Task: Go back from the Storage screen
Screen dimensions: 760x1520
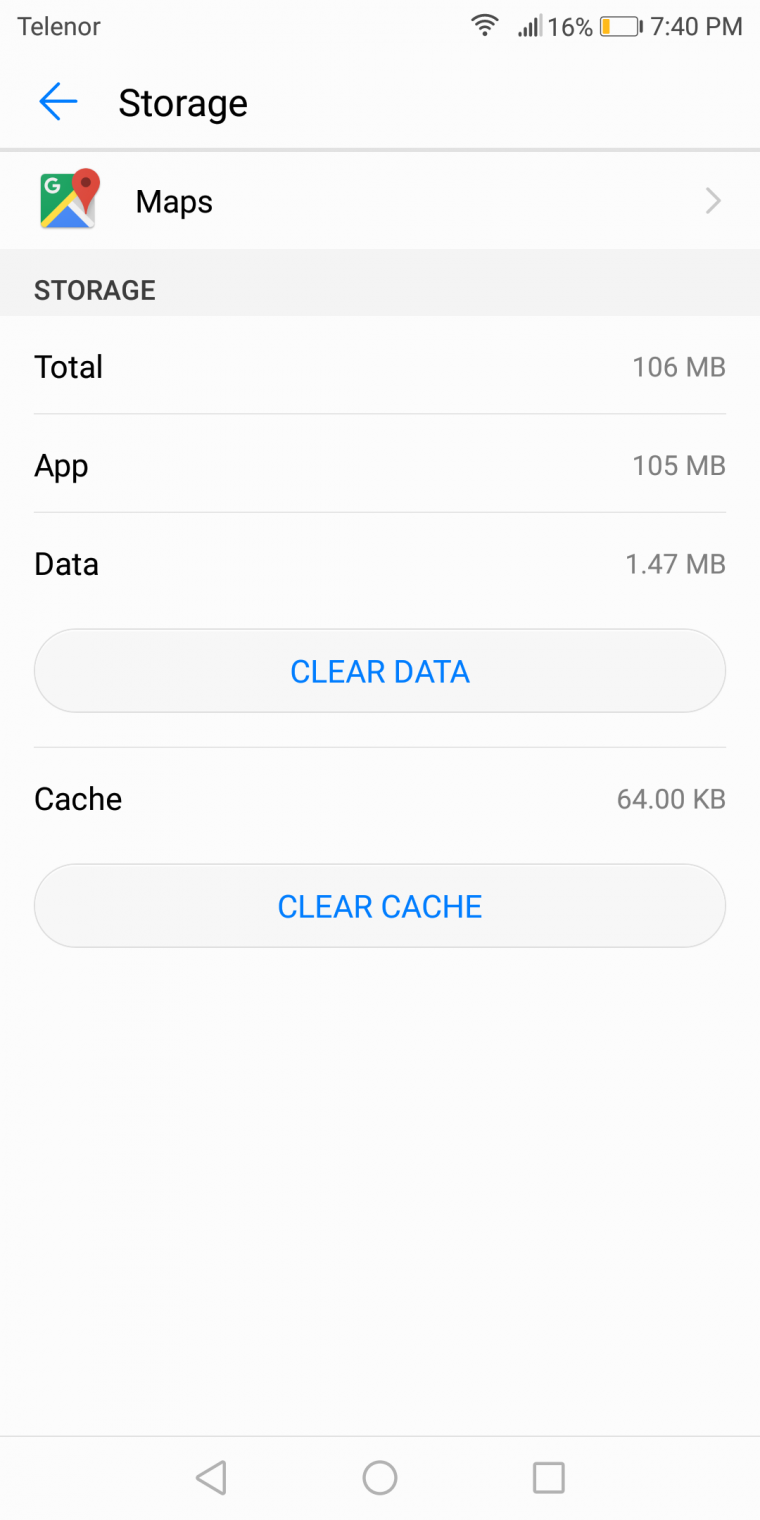Action: coord(58,102)
